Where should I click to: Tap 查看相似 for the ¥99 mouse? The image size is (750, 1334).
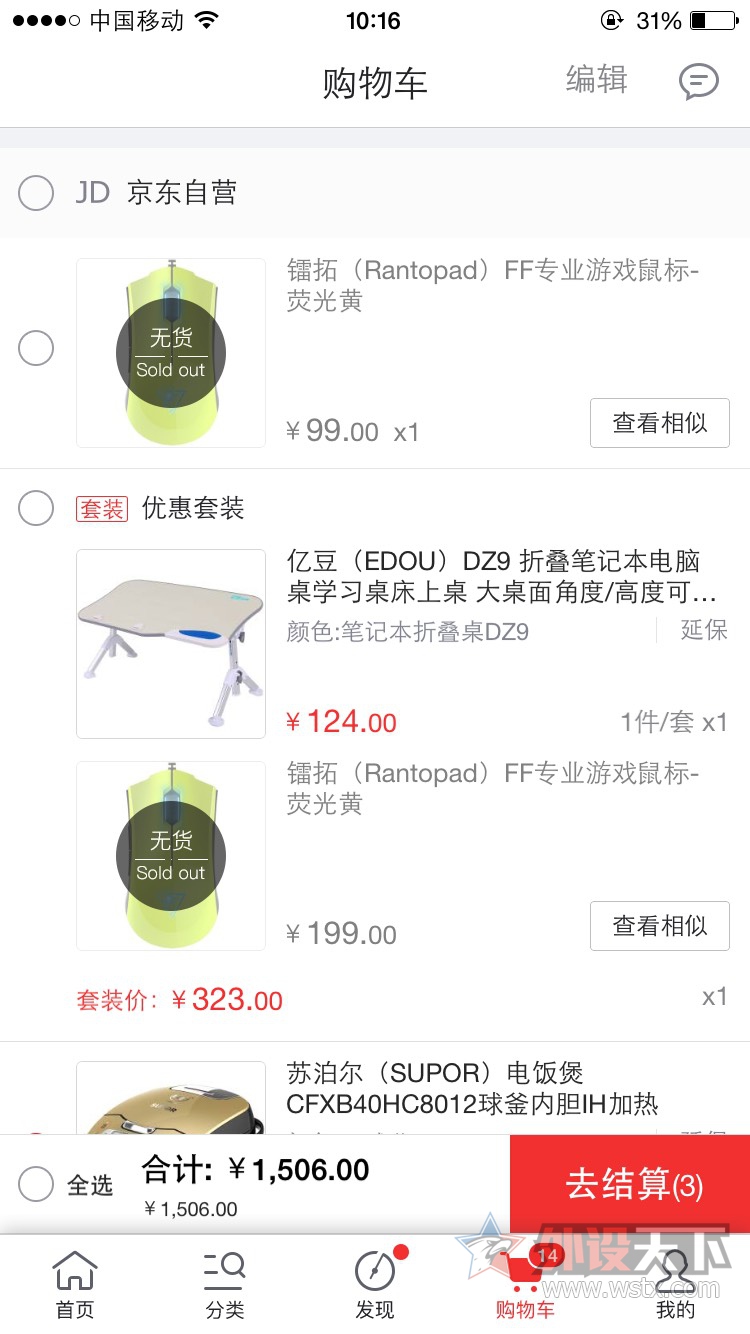click(x=660, y=423)
